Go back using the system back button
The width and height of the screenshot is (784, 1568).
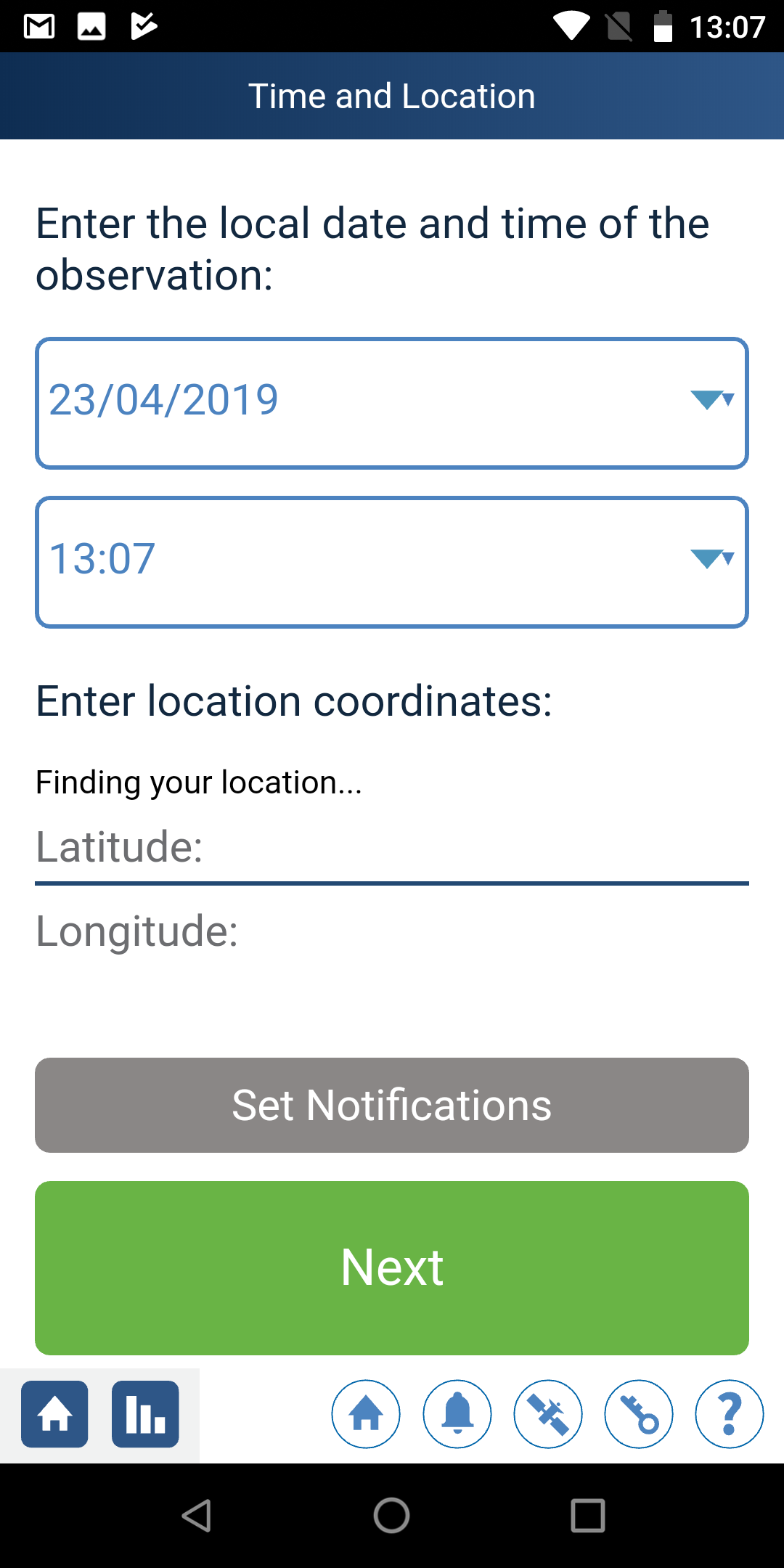pos(196,1516)
